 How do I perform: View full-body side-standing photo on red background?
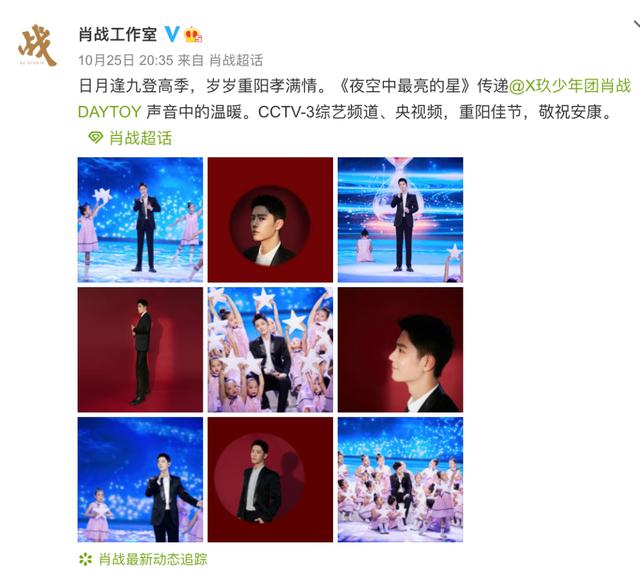(140, 349)
